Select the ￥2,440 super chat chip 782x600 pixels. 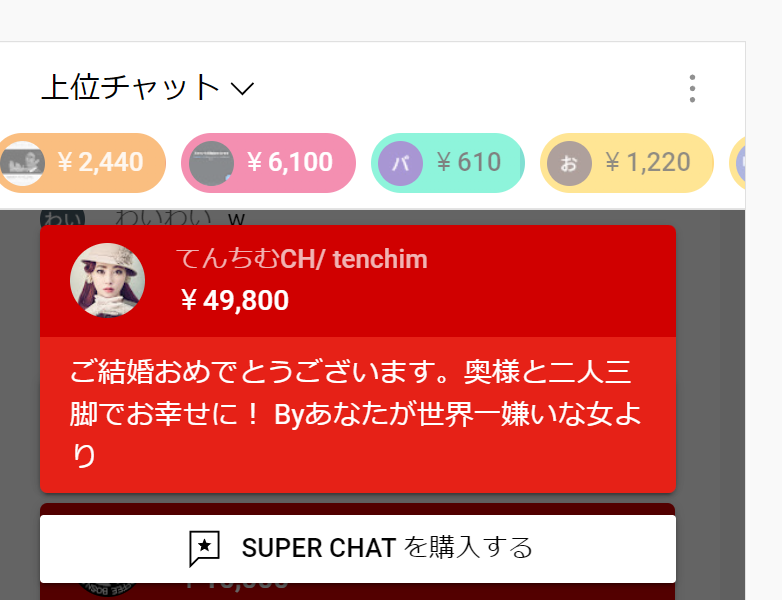pyautogui.click(x=82, y=162)
